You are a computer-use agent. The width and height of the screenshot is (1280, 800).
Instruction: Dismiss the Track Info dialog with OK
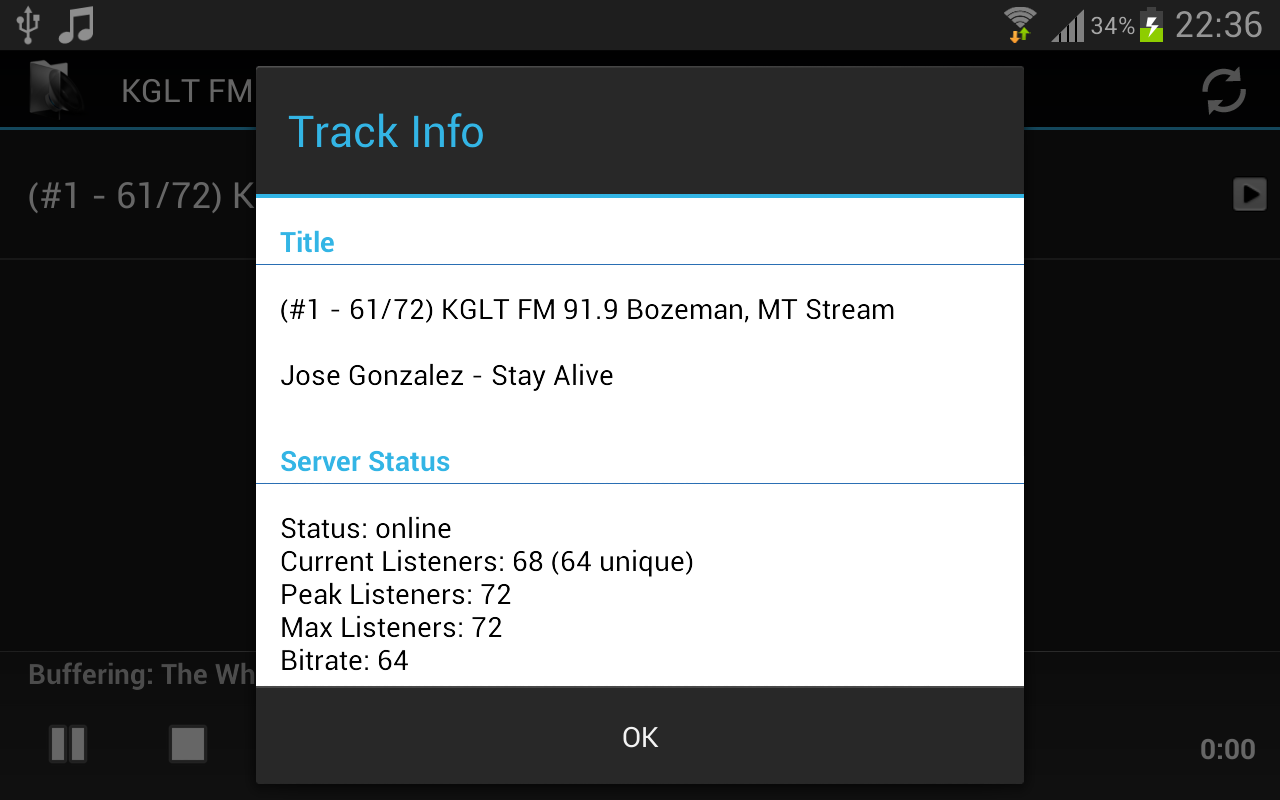click(x=640, y=737)
